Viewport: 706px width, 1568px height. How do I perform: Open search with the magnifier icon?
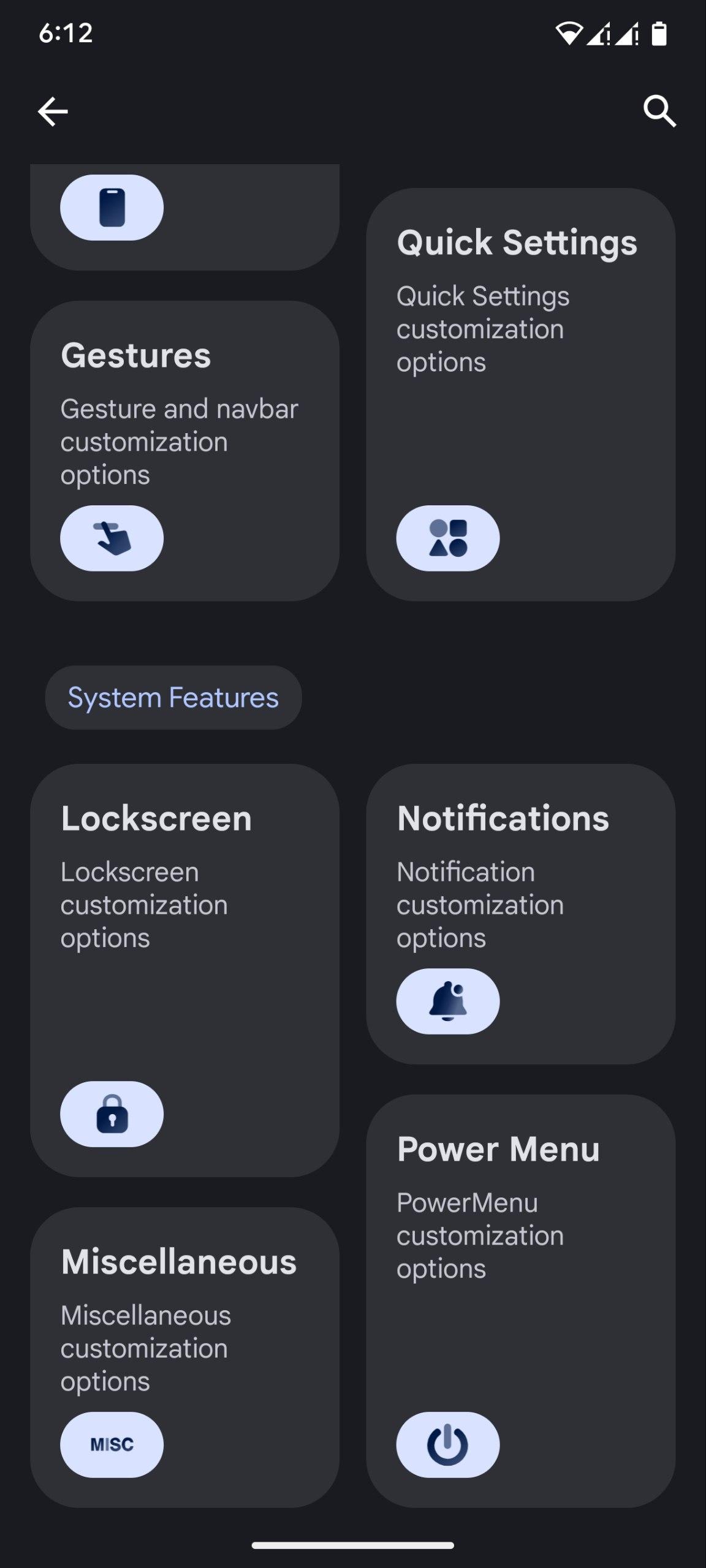point(659,111)
